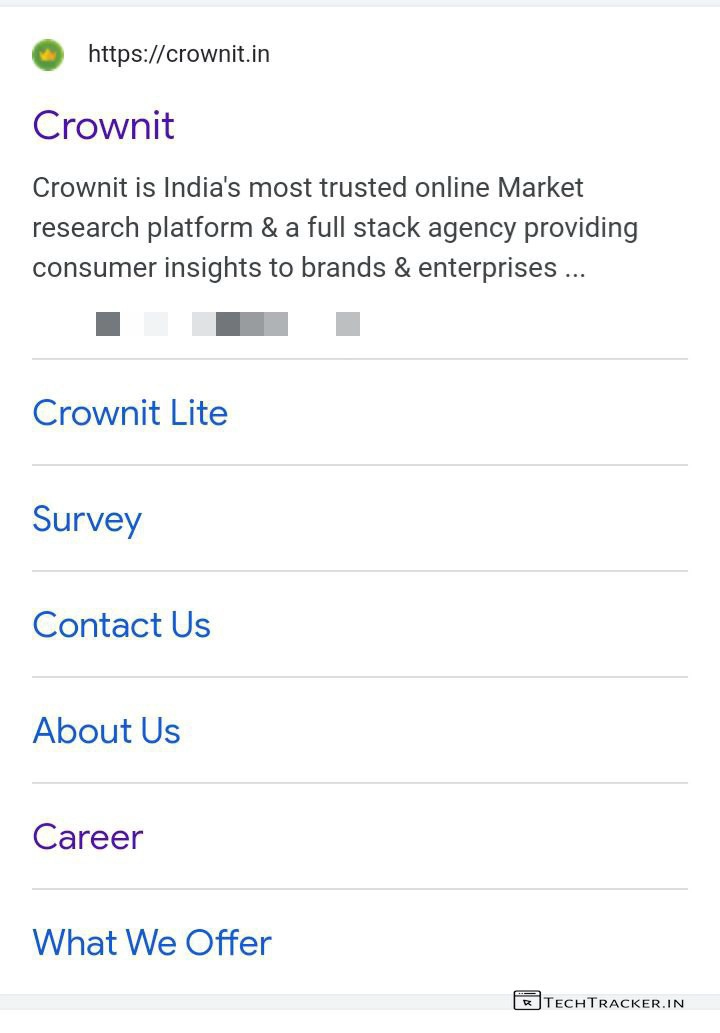This screenshot has width=720, height=1033.
Task: Tap the https://crownit.in site URL
Action: tap(179, 54)
